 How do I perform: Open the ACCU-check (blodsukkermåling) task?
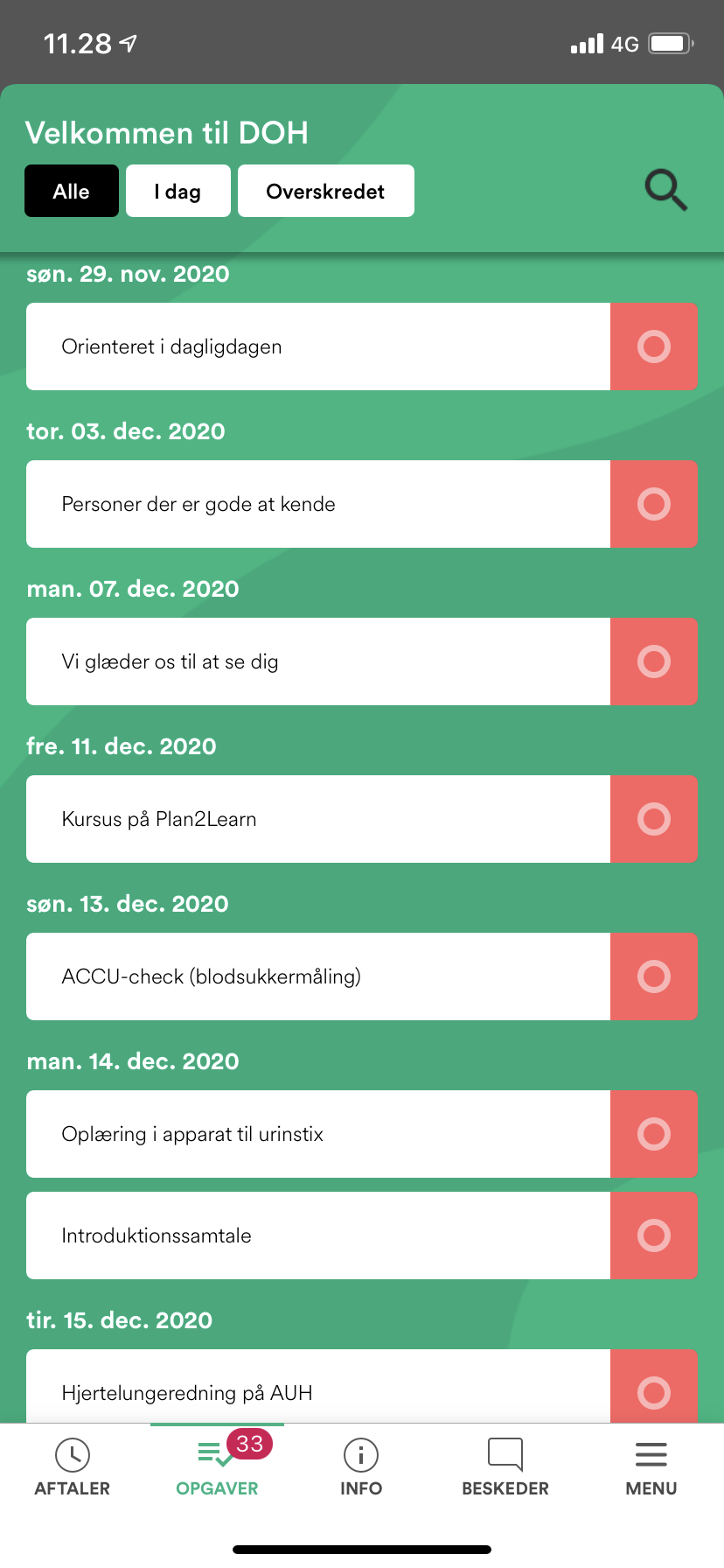pyautogui.click(x=318, y=976)
